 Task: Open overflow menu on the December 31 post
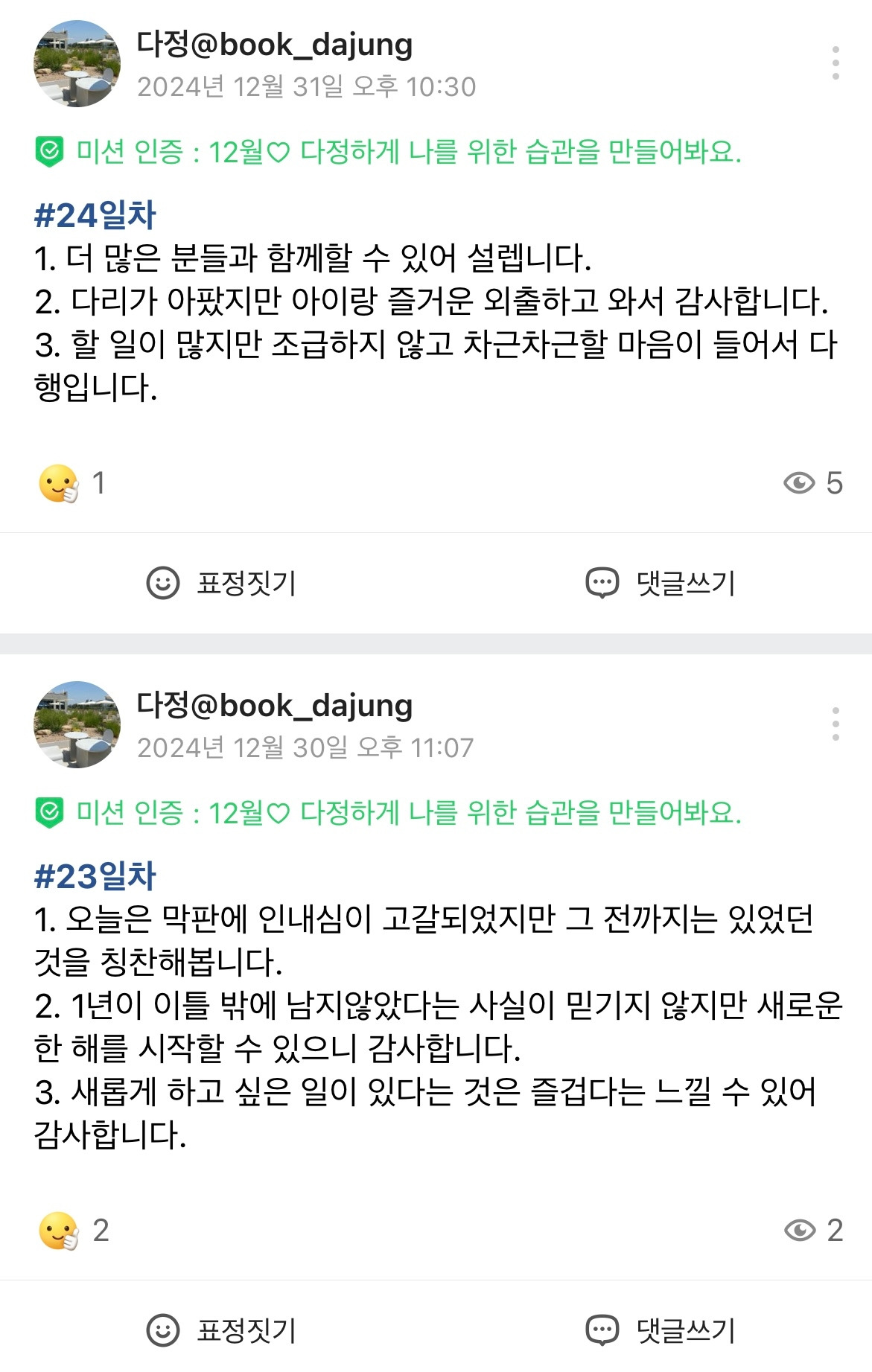point(836,63)
